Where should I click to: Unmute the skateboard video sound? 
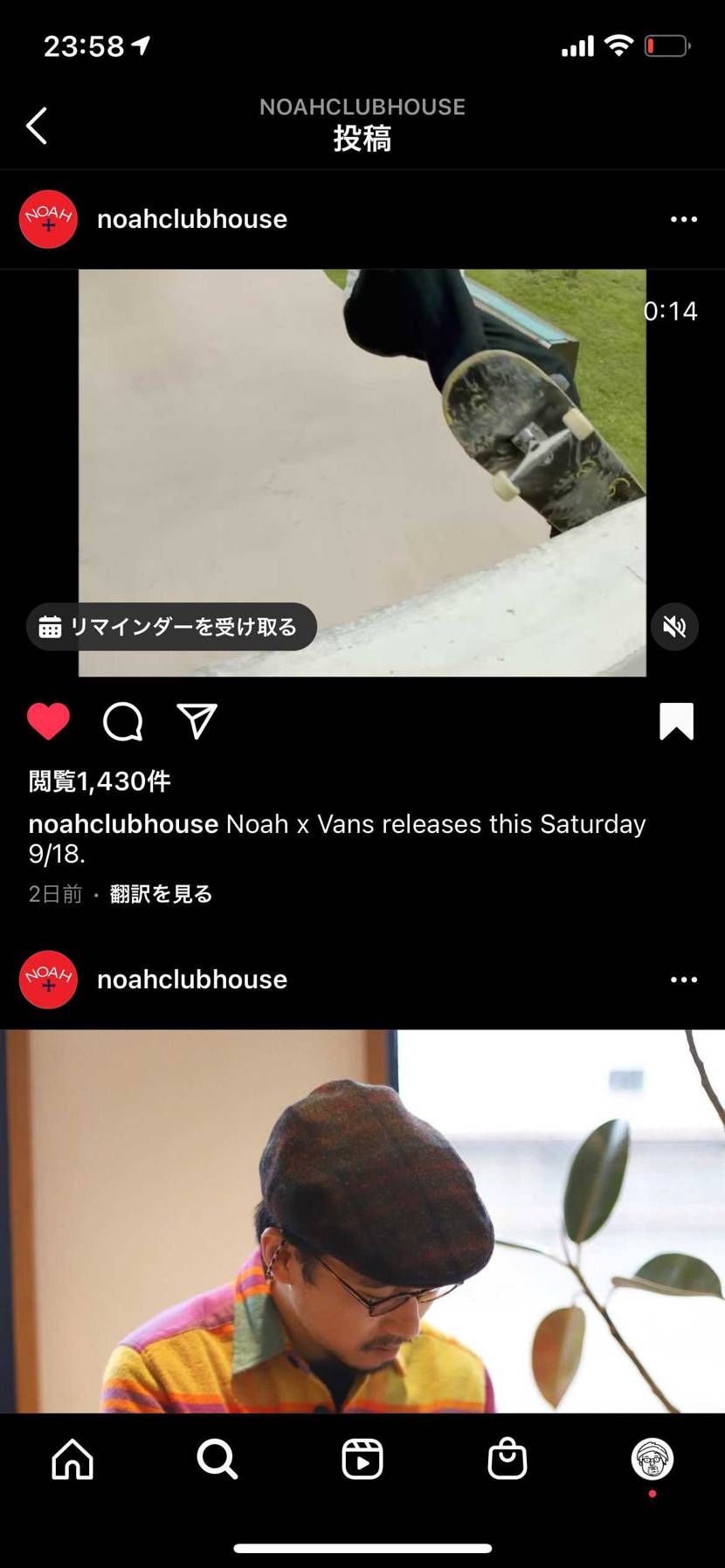tap(674, 627)
